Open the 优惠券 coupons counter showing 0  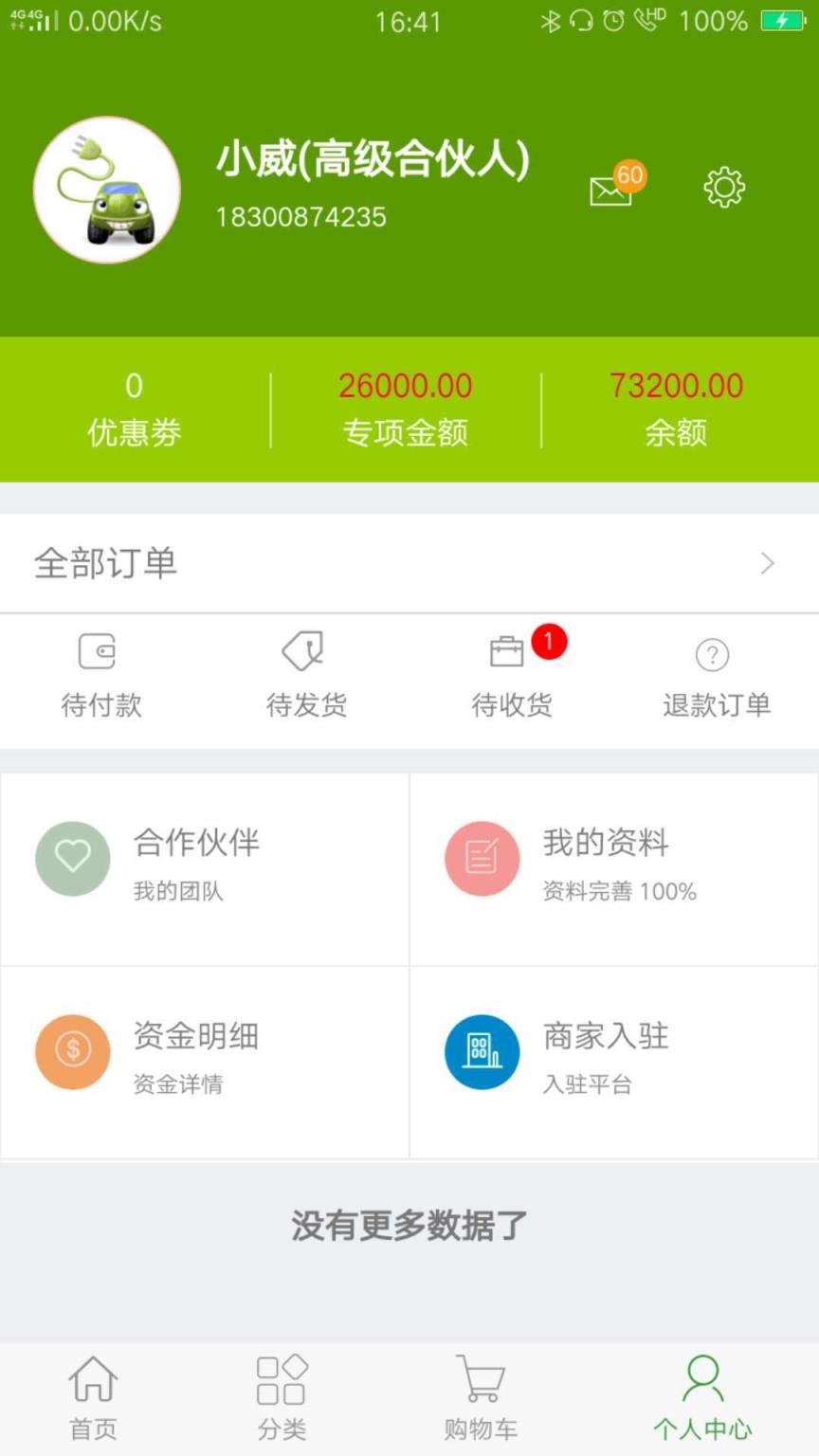[133, 408]
